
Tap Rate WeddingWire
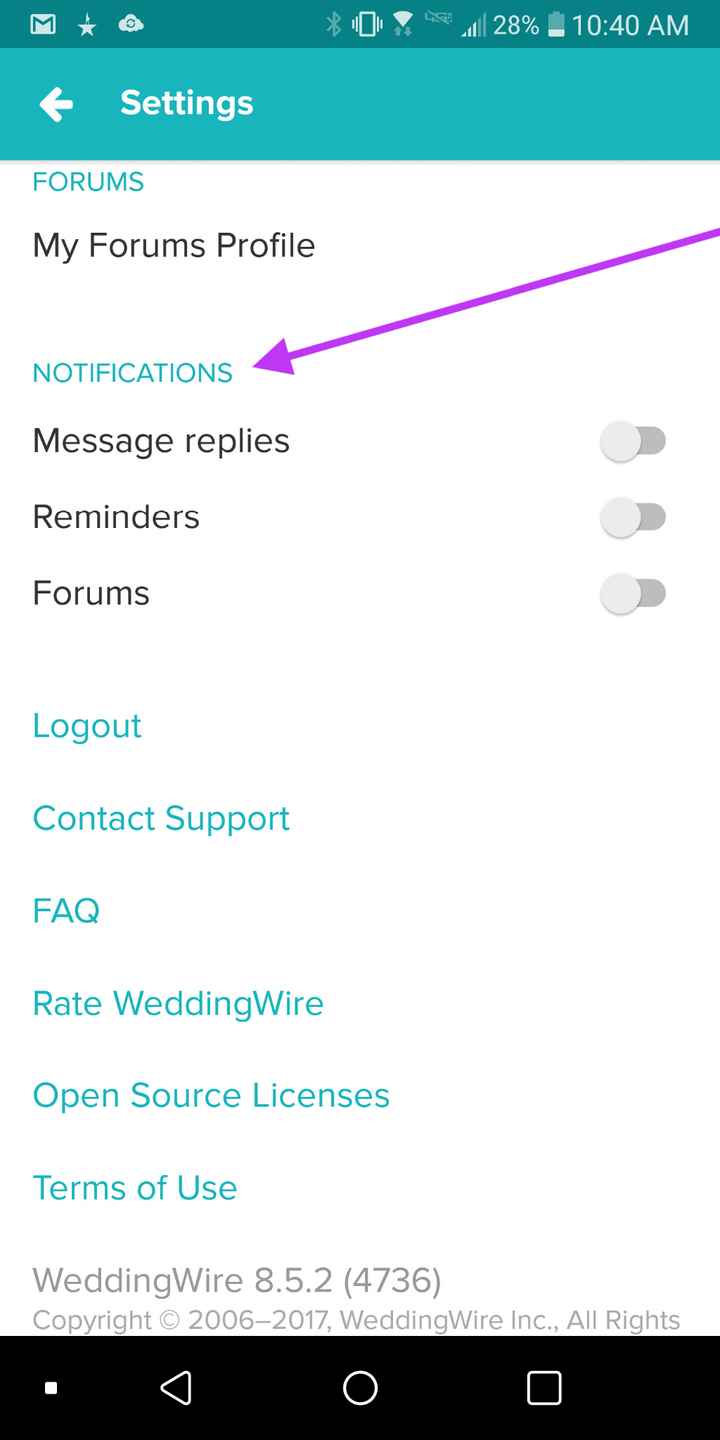coord(178,1002)
